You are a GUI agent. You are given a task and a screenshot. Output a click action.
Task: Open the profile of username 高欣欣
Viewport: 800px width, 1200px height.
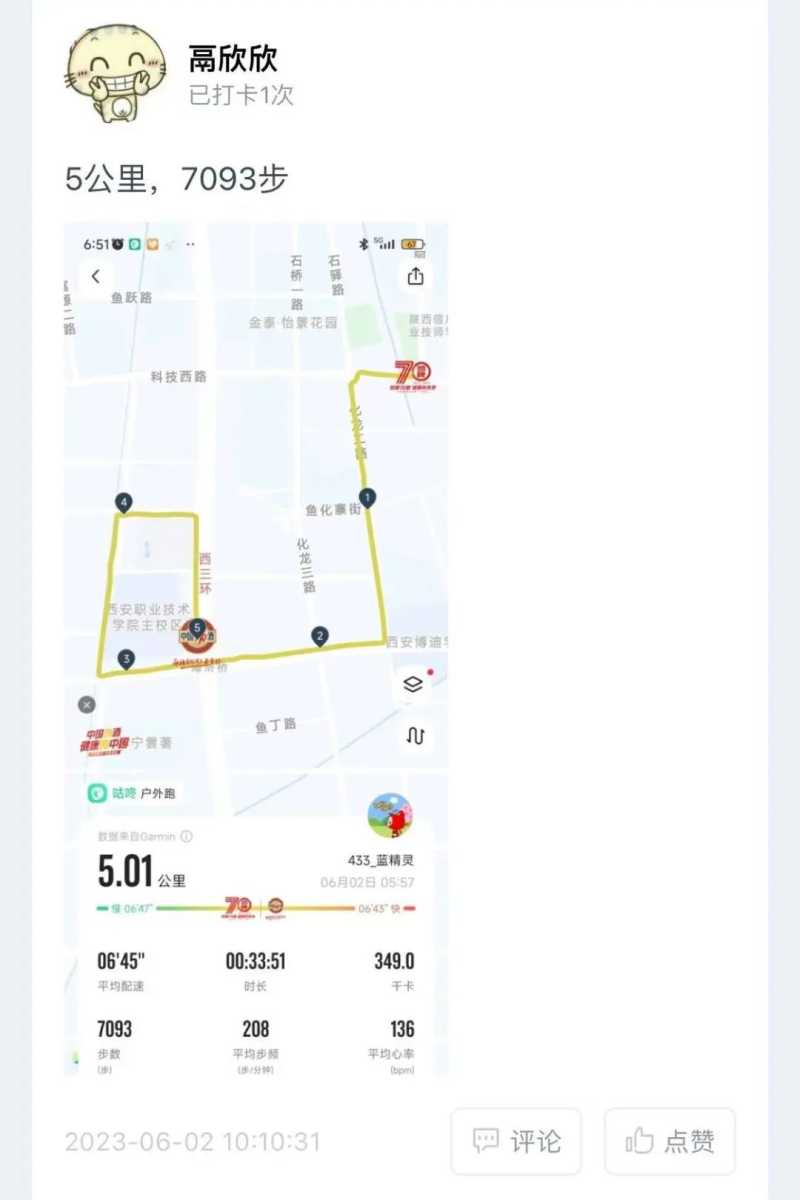(232, 58)
